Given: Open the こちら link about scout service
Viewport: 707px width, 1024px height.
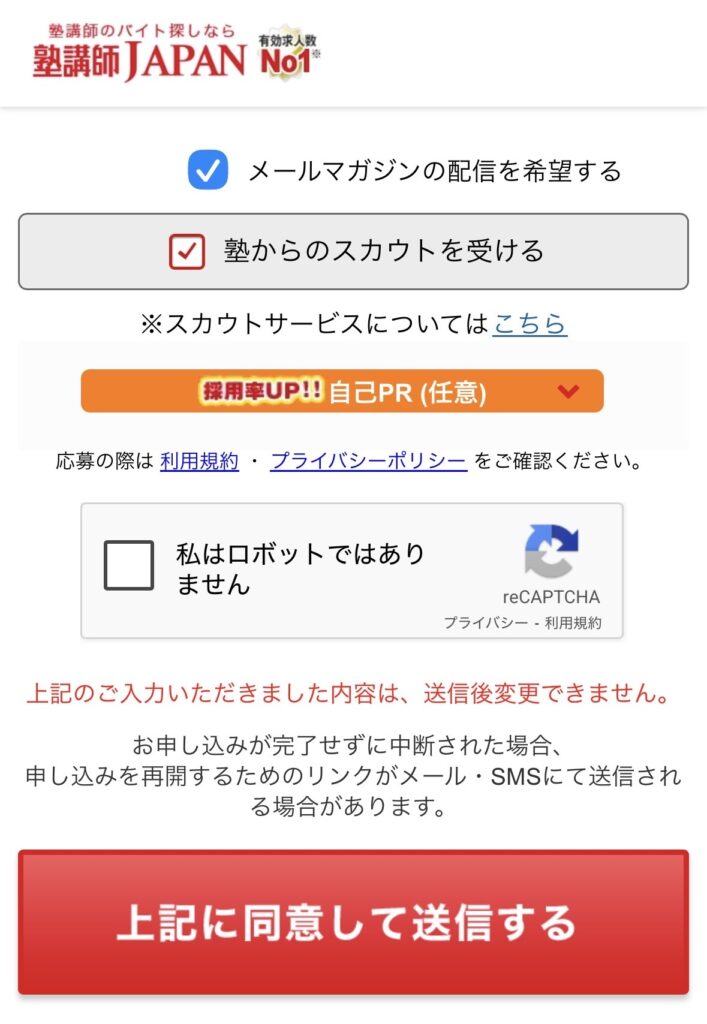Looking at the screenshot, I should 529,324.
